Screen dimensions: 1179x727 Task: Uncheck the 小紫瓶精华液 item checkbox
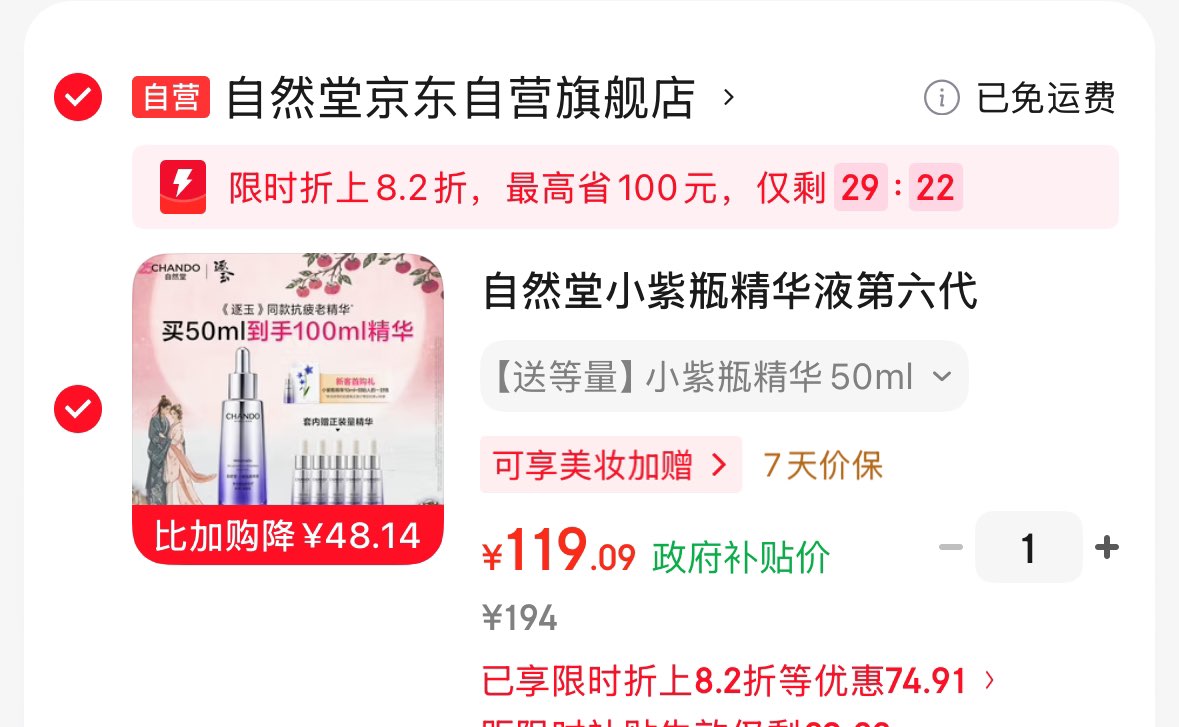78,408
